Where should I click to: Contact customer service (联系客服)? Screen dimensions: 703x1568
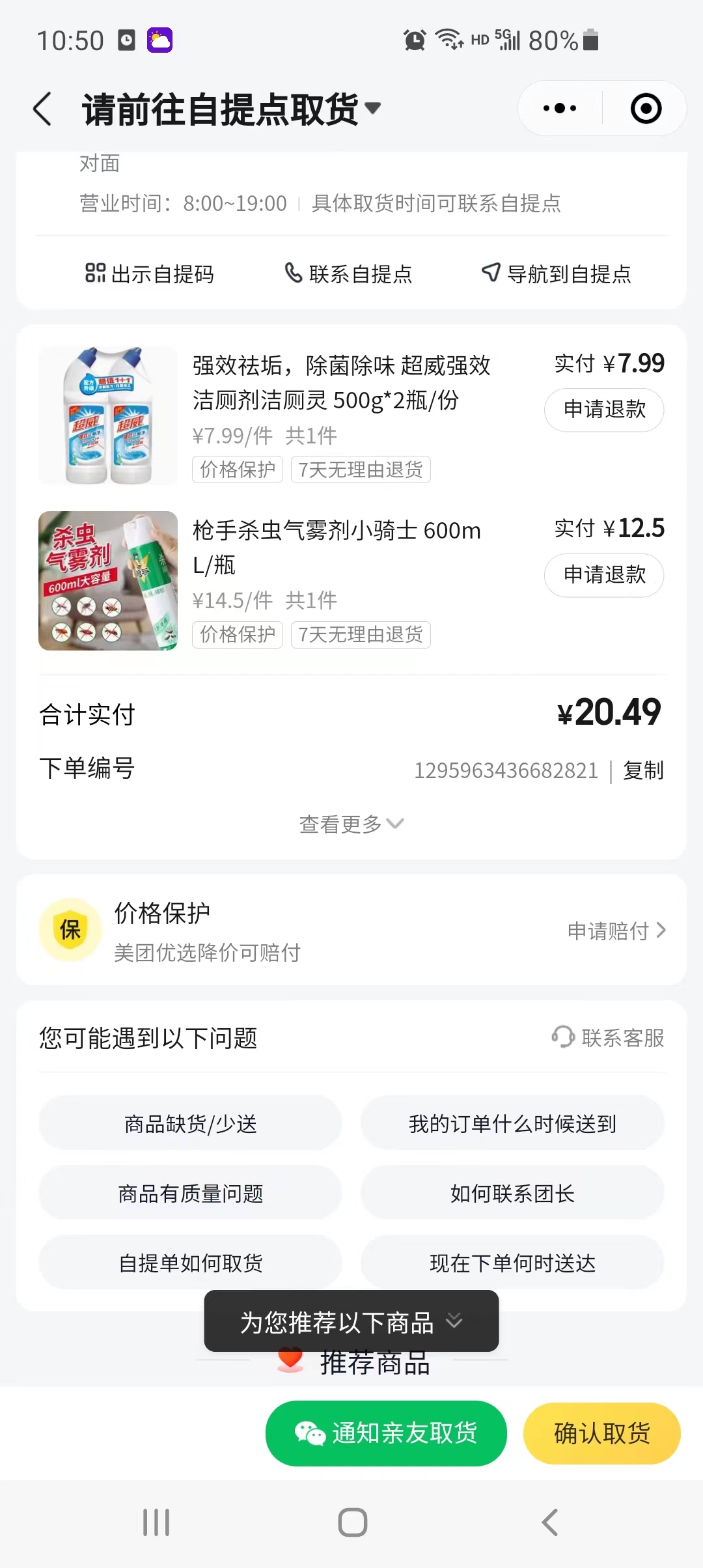point(608,1037)
